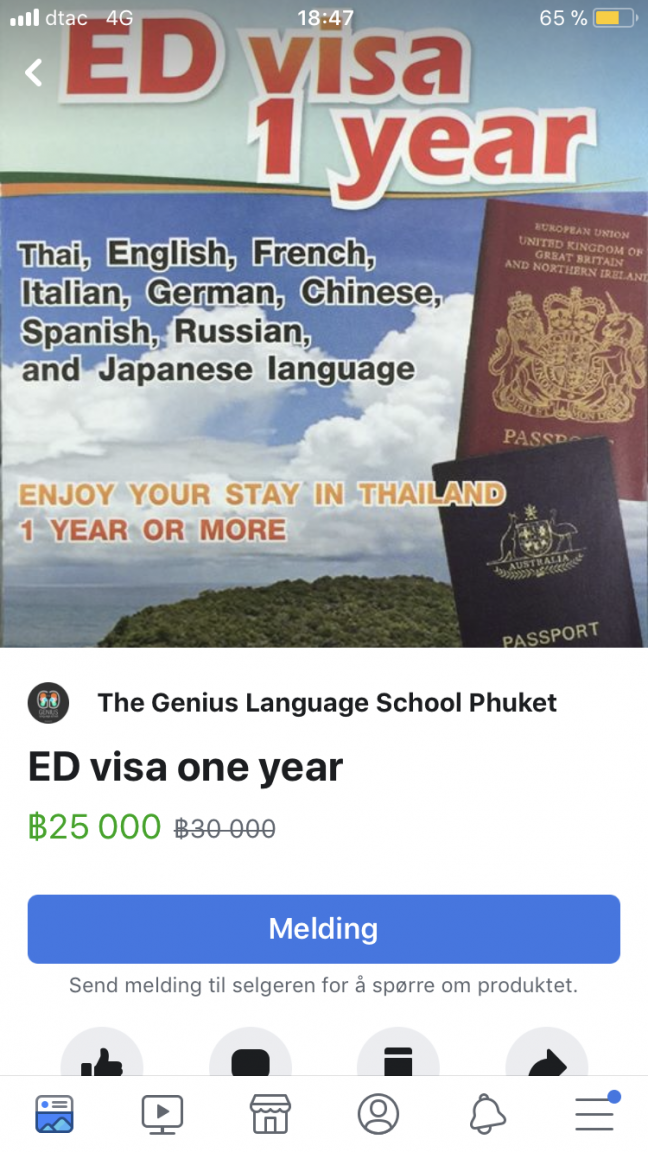Screen dimensions: 648x1152
Task: Share this listing with the arrow icon
Action: [546, 1060]
